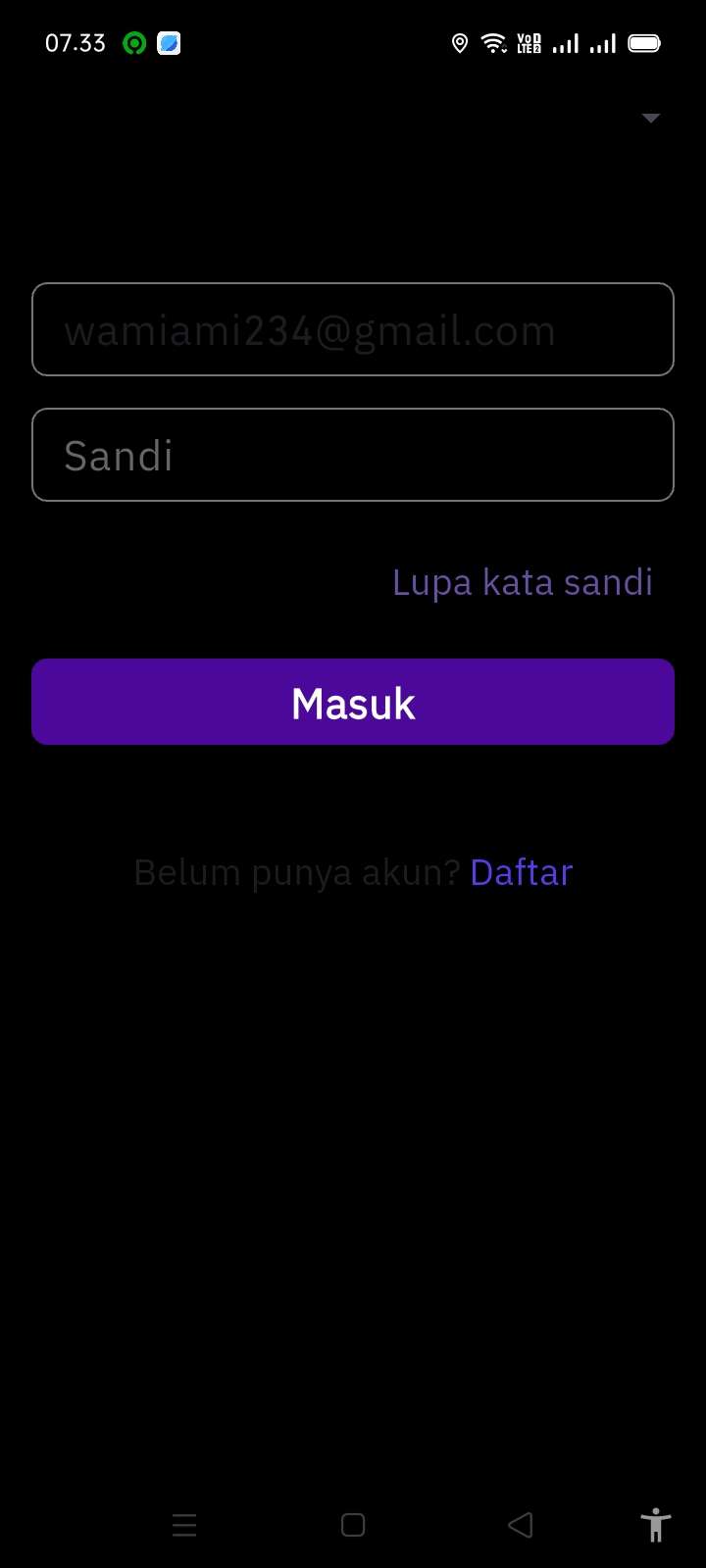The width and height of the screenshot is (706, 1568).
Task: Go back using the system back button
Action: tap(521, 1525)
